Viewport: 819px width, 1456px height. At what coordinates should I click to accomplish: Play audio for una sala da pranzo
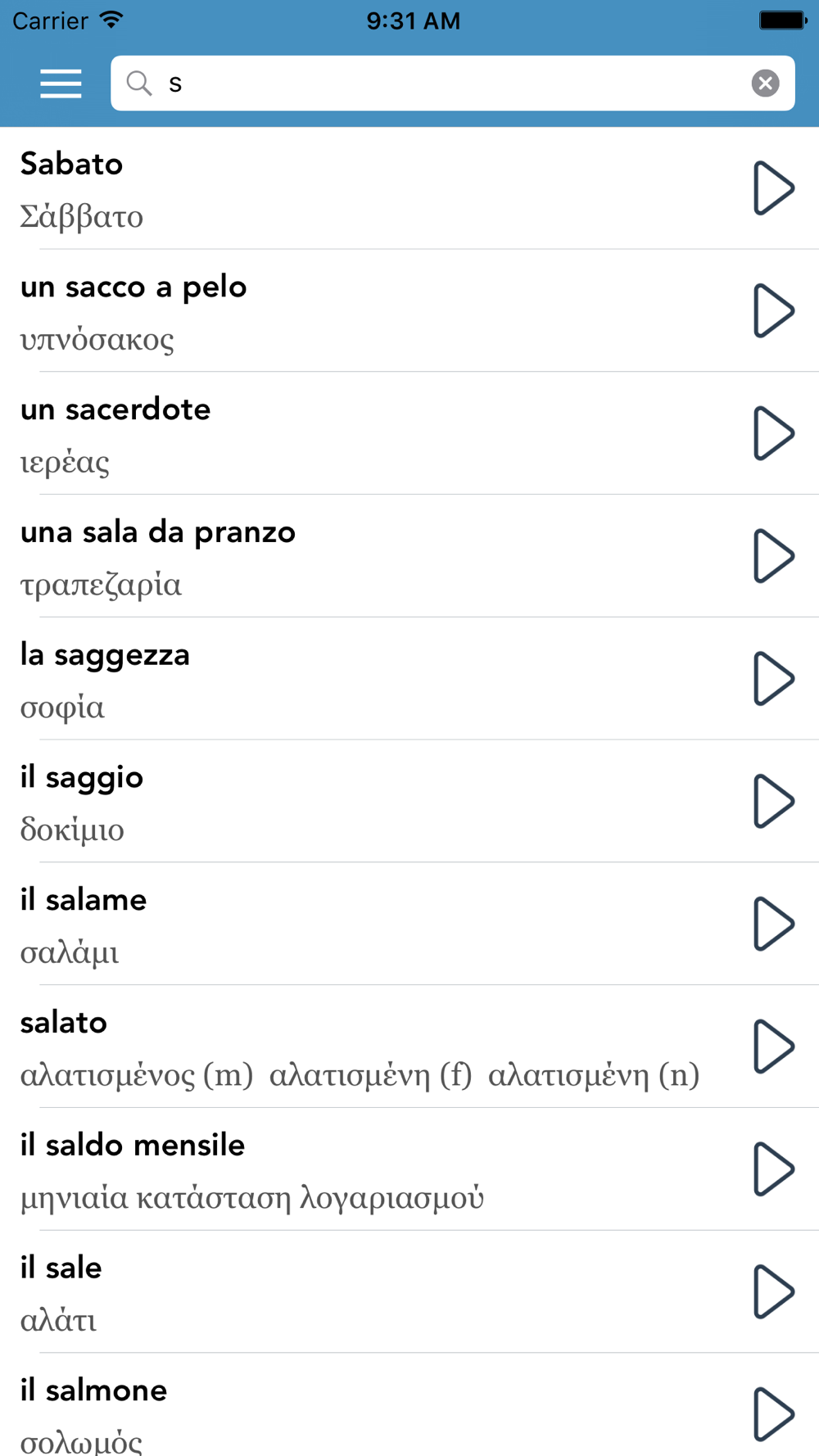(x=774, y=556)
